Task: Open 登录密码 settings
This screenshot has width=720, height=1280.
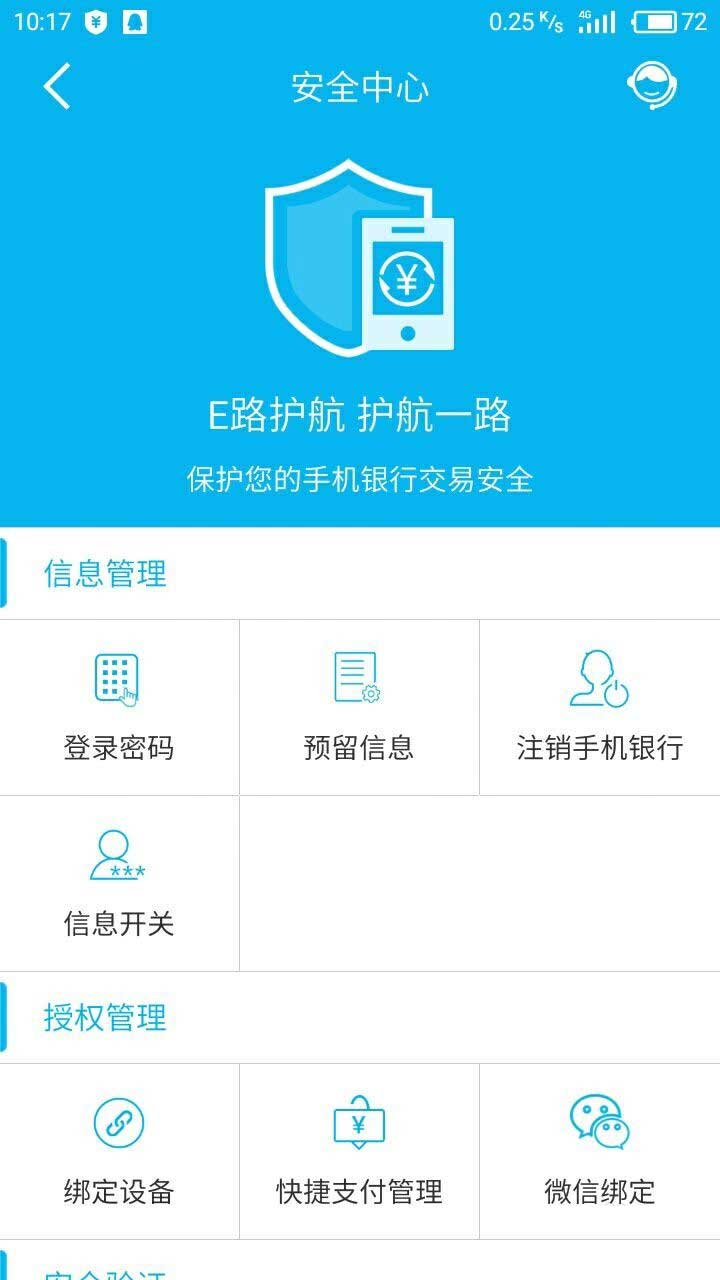Action: click(x=119, y=707)
